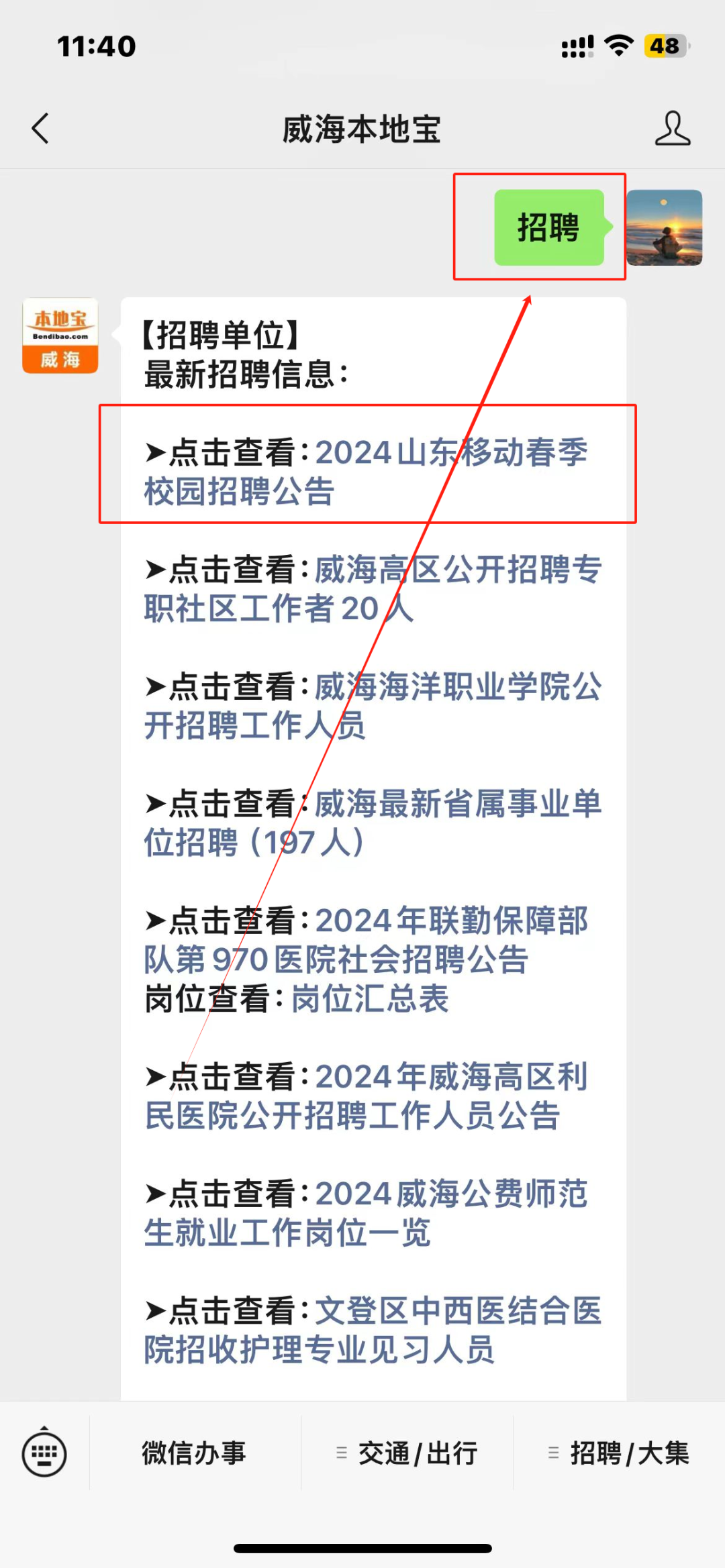This screenshot has height=1568, width=725.
Task: Tap my sunset profile avatar
Action: pyautogui.click(x=664, y=227)
